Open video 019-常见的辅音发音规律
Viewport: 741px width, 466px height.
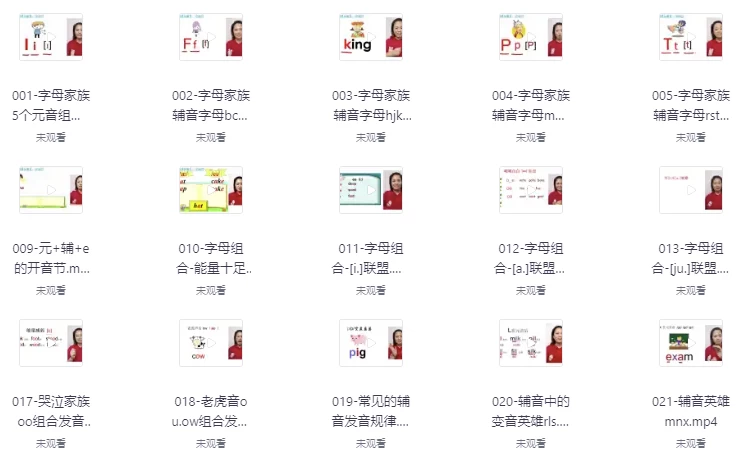coord(371,343)
